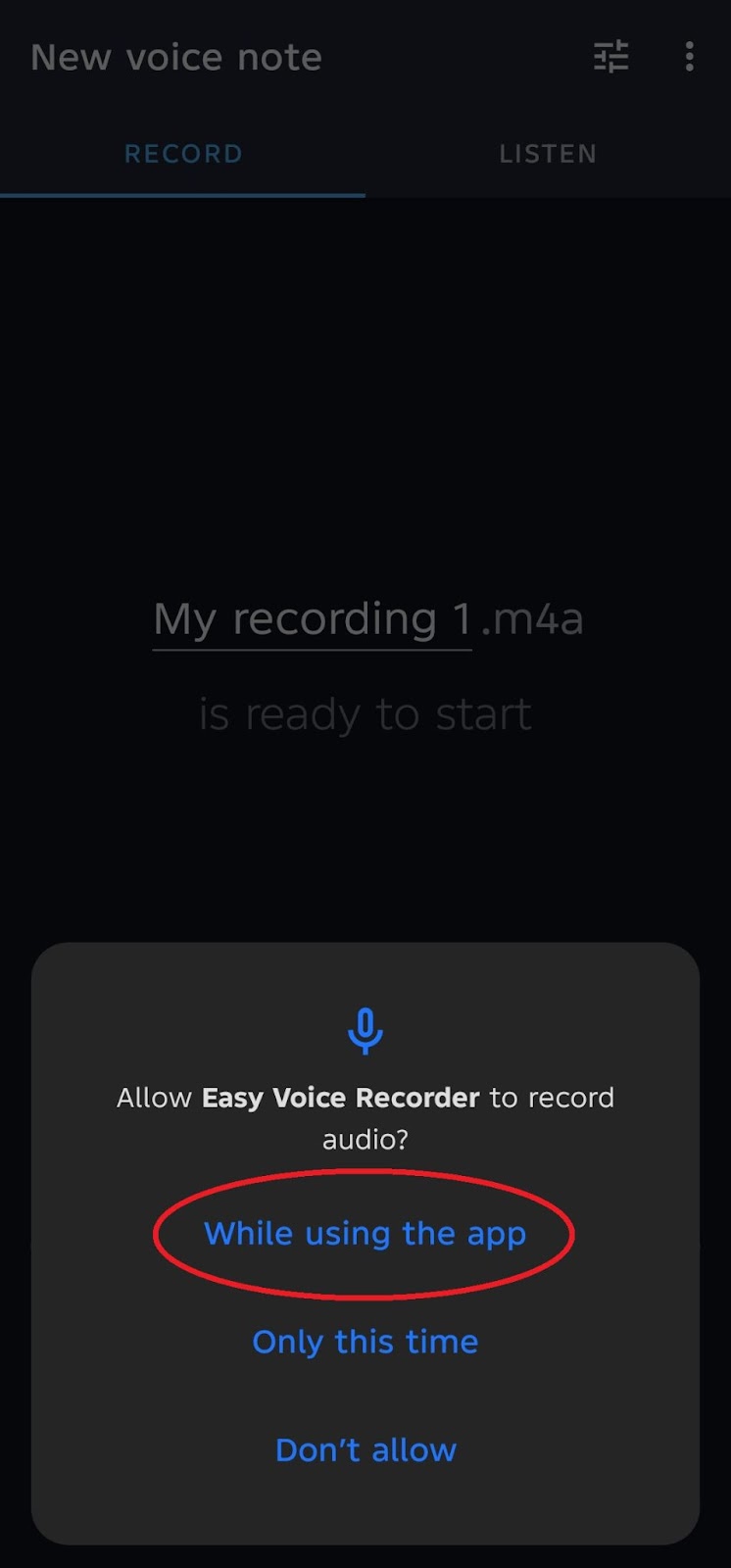Screen dimensions: 731x1568
Task: Allow recording while using the app
Action: pyautogui.click(x=365, y=1234)
